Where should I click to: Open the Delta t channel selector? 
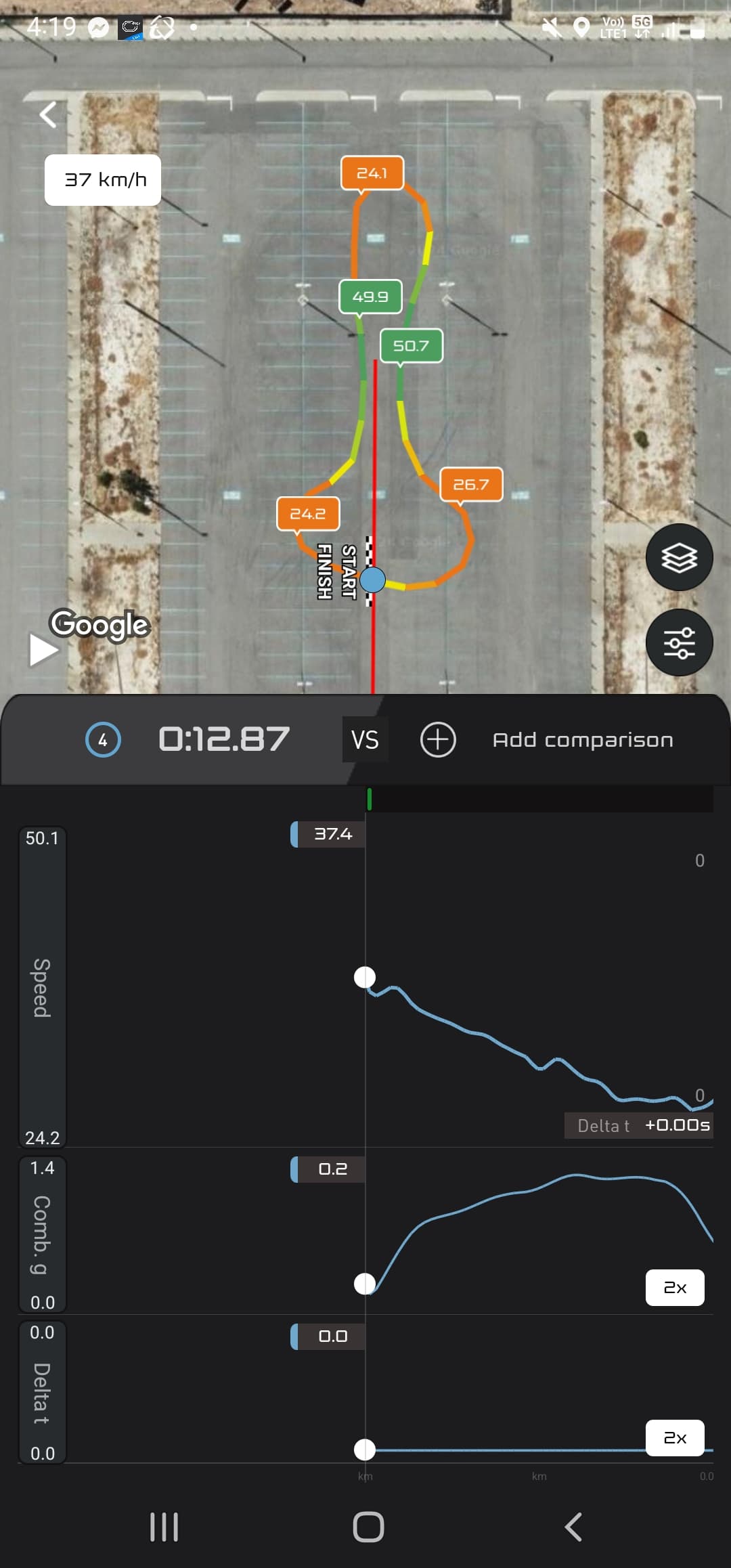pos(42,1393)
